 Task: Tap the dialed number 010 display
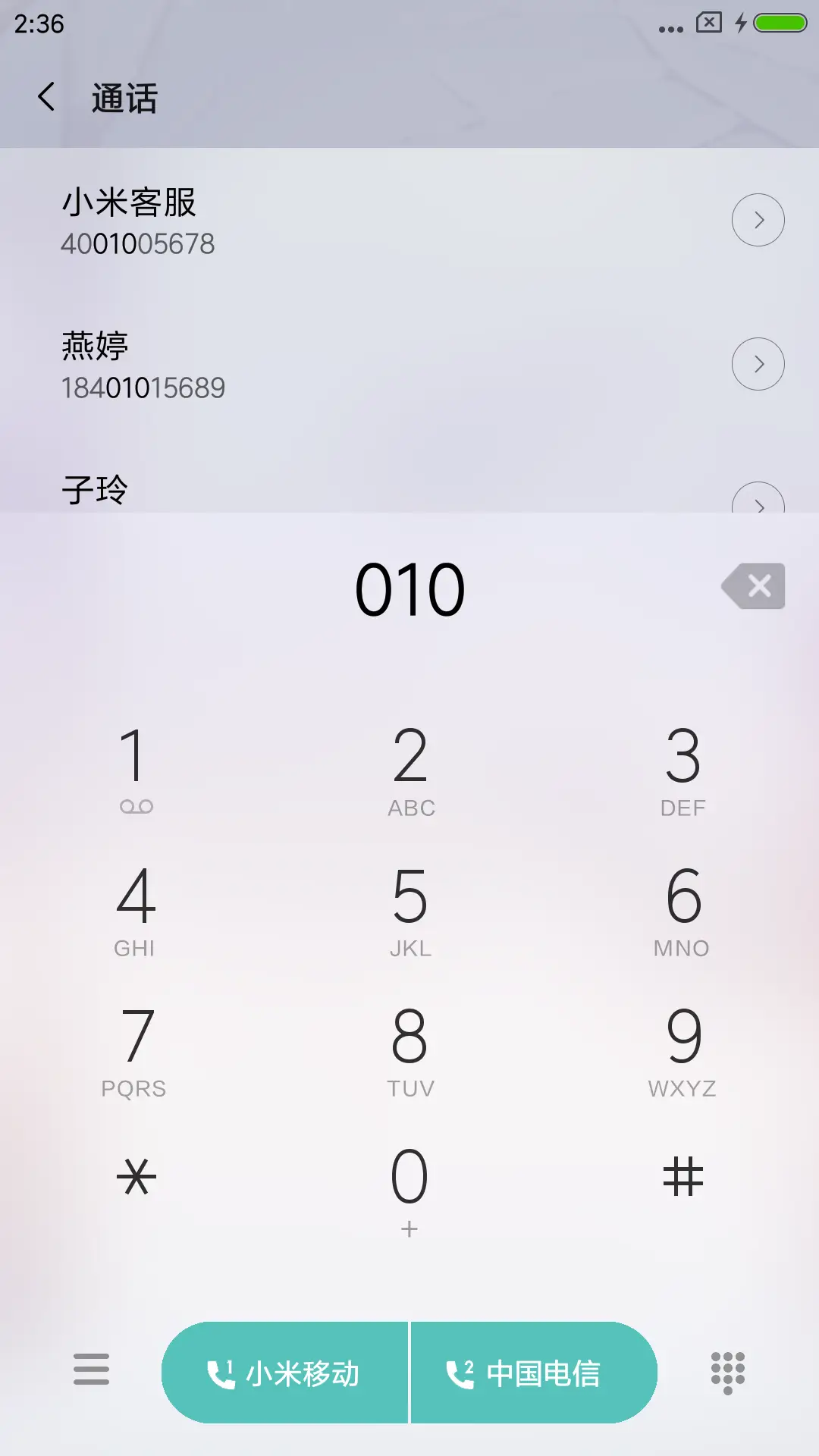[409, 588]
